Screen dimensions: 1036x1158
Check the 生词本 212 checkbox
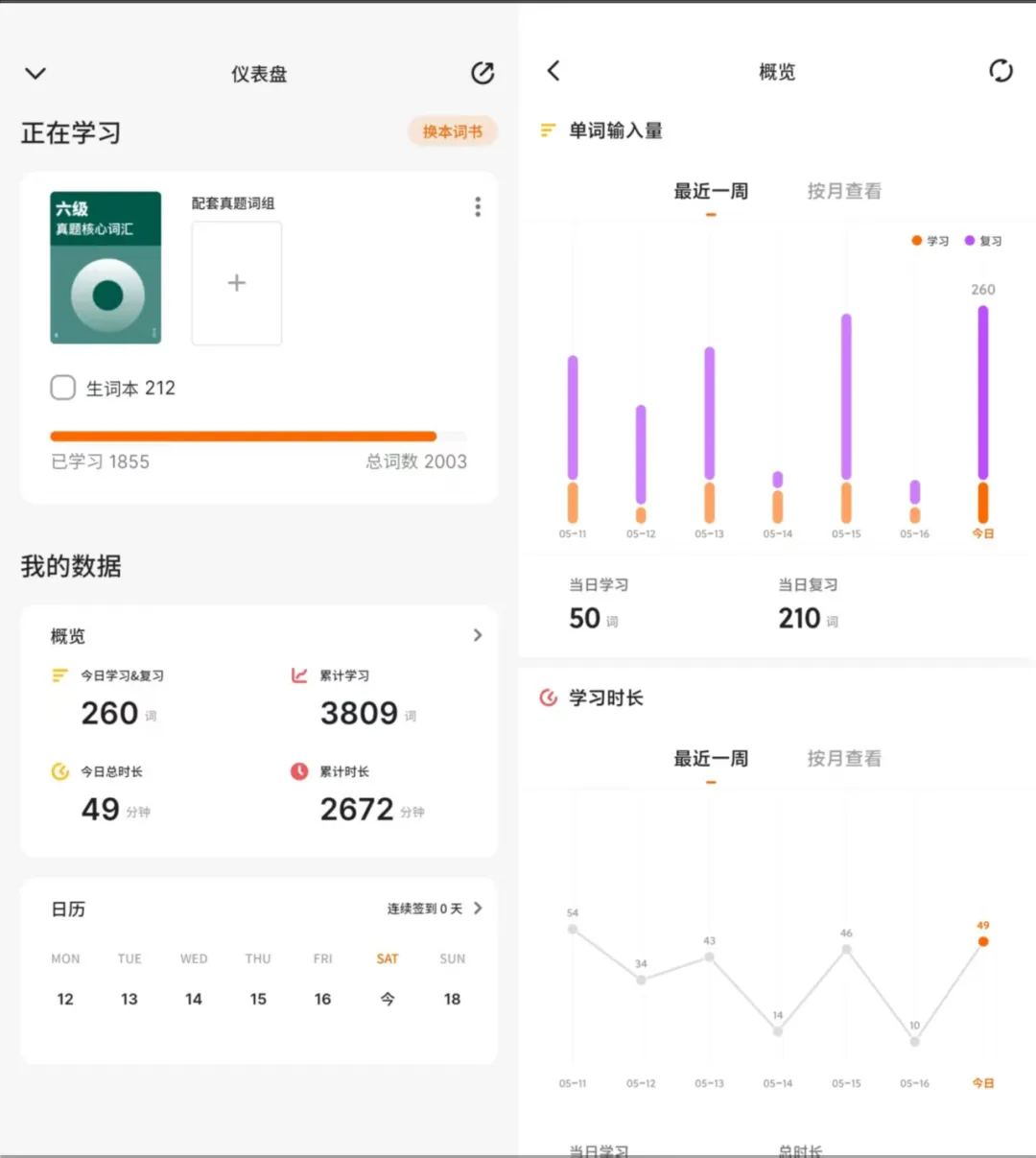pyautogui.click(x=63, y=388)
